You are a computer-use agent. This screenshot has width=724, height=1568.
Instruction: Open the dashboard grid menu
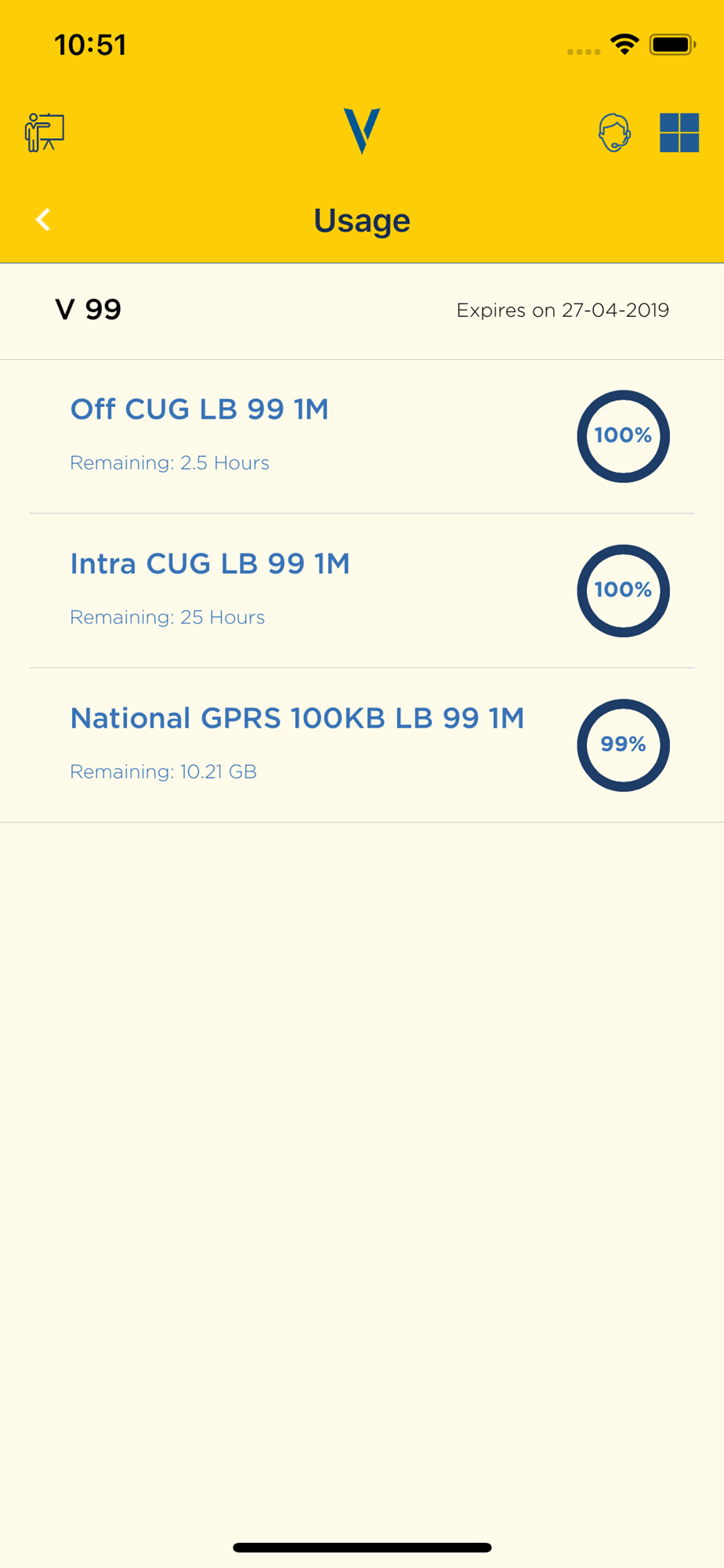pos(679,132)
